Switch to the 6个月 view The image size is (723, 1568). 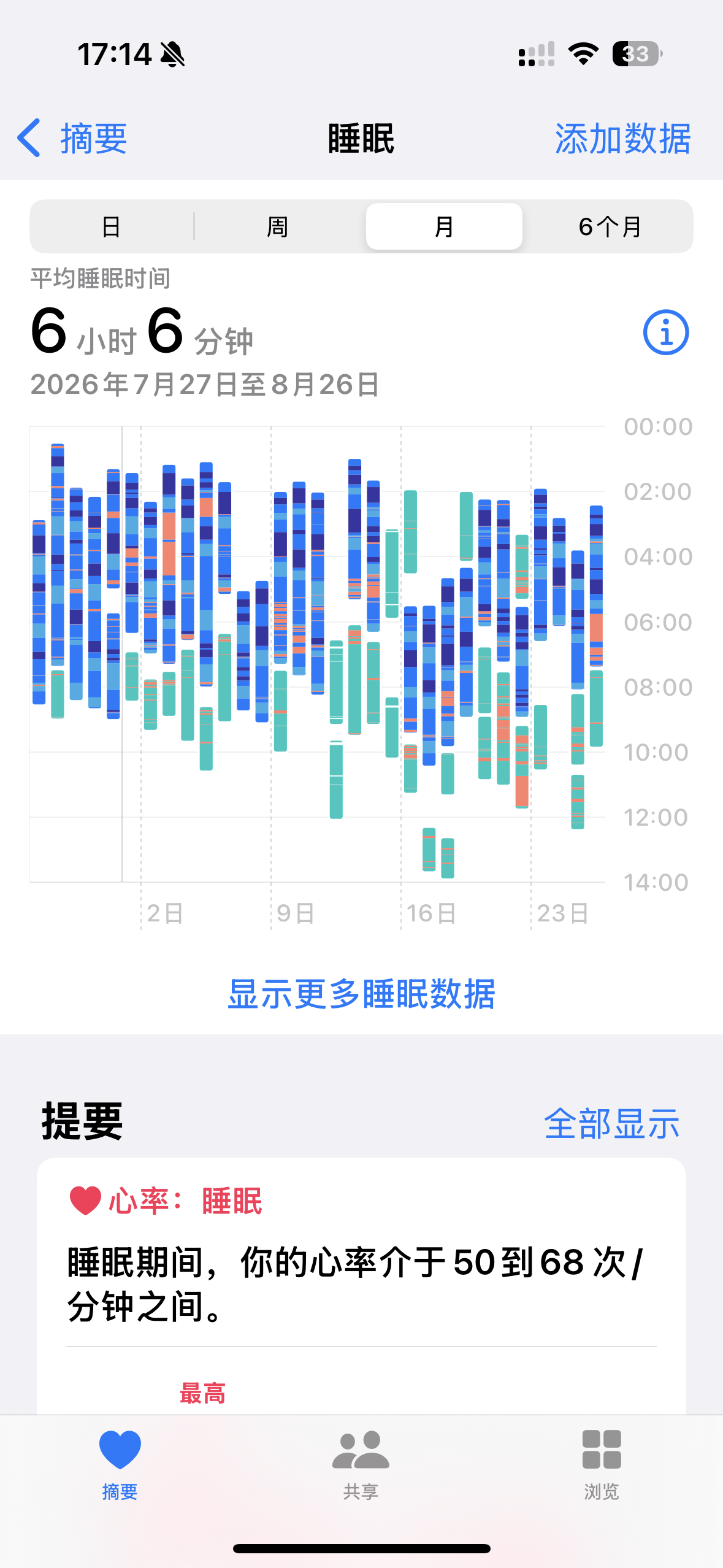tap(610, 226)
